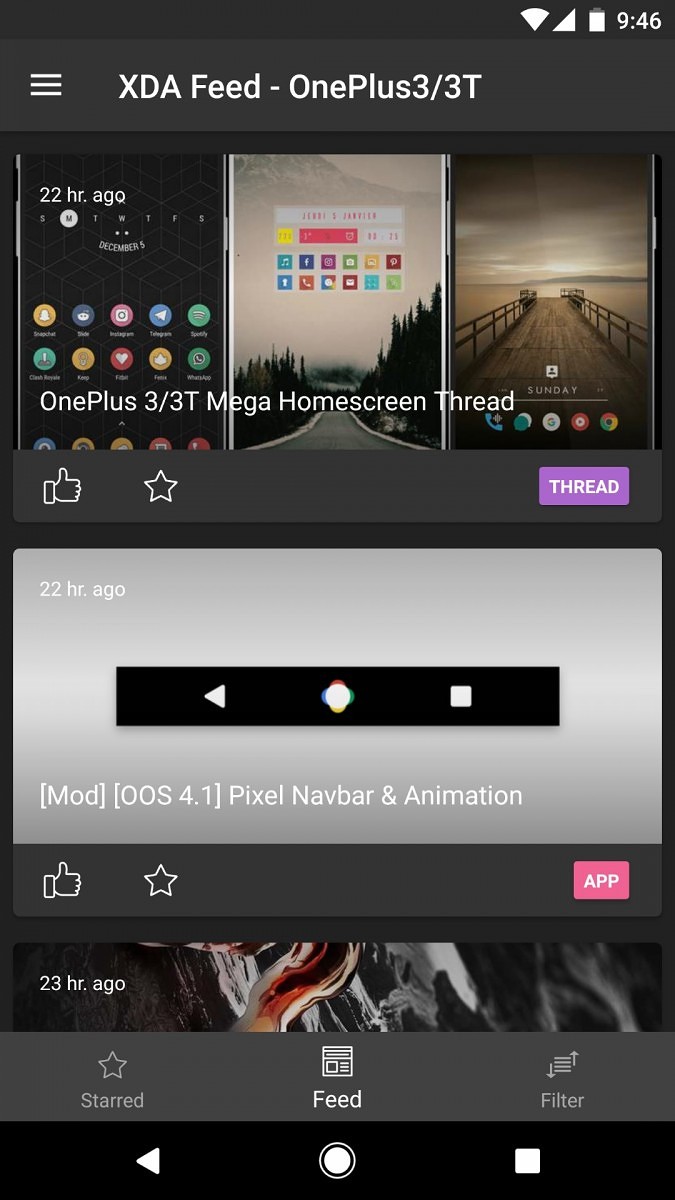675x1200 pixels.
Task: Return to the system home screen
Action: [x=337, y=1160]
